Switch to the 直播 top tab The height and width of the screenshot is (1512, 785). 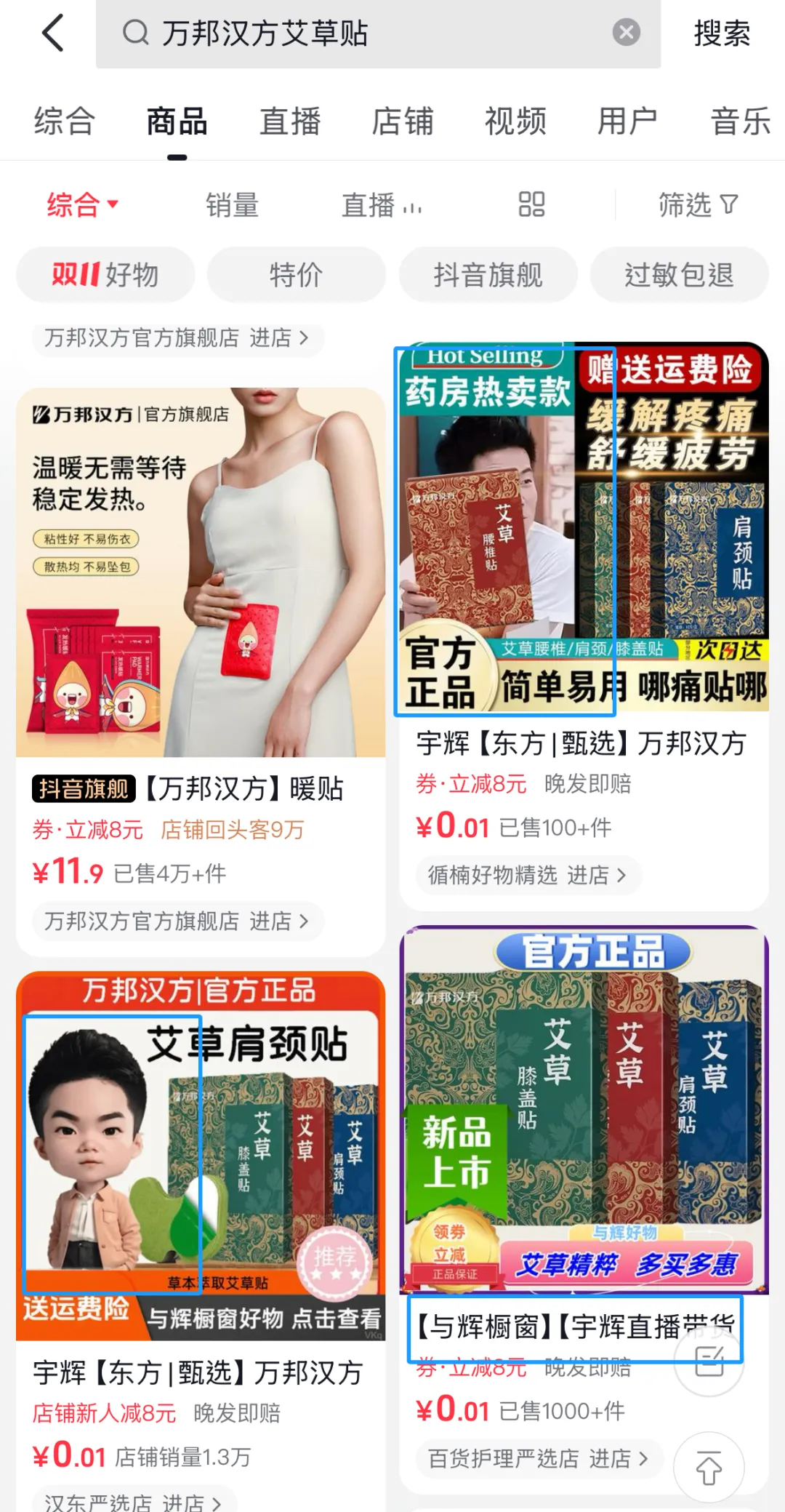(x=290, y=121)
